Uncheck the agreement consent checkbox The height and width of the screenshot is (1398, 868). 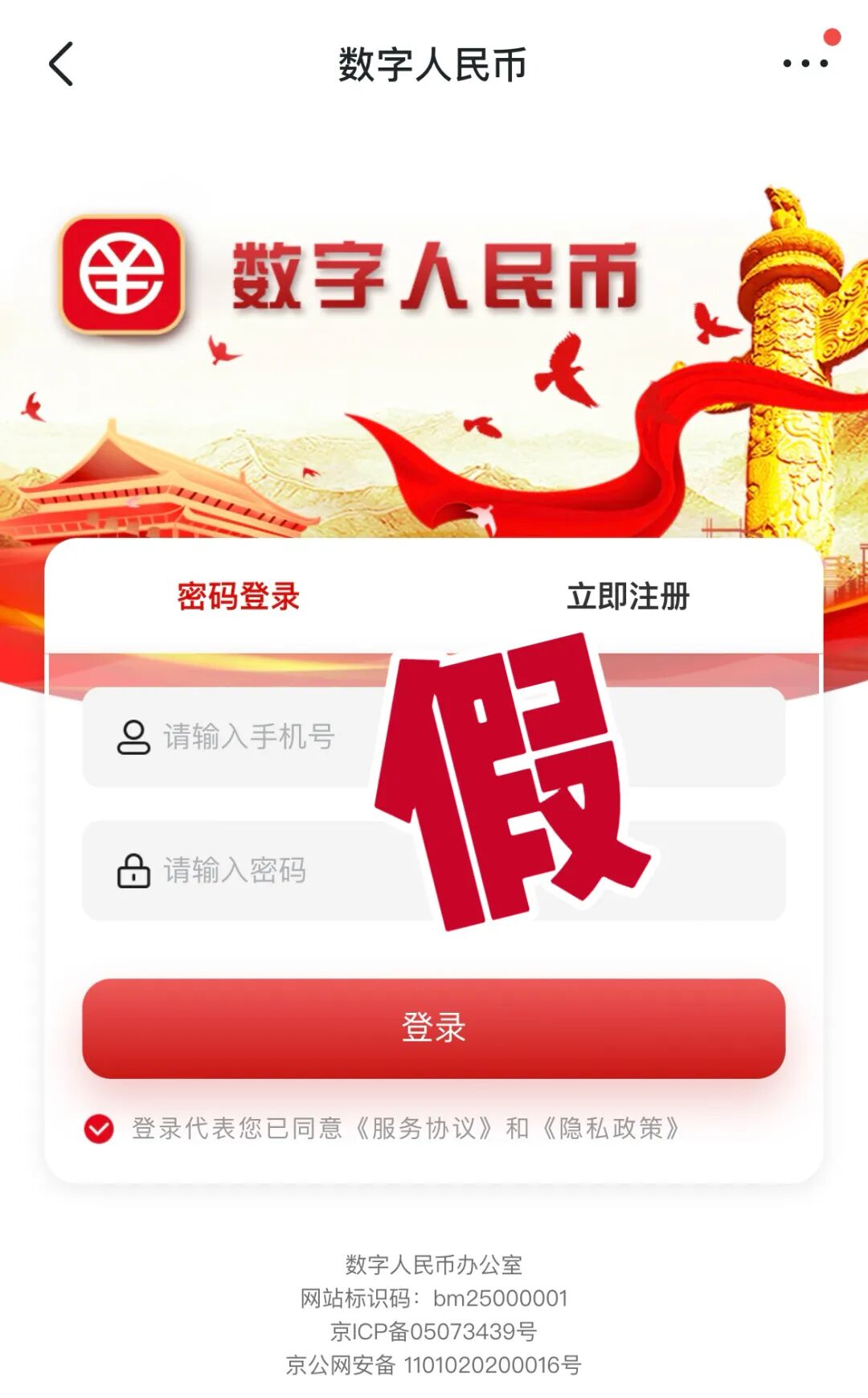point(99,1129)
